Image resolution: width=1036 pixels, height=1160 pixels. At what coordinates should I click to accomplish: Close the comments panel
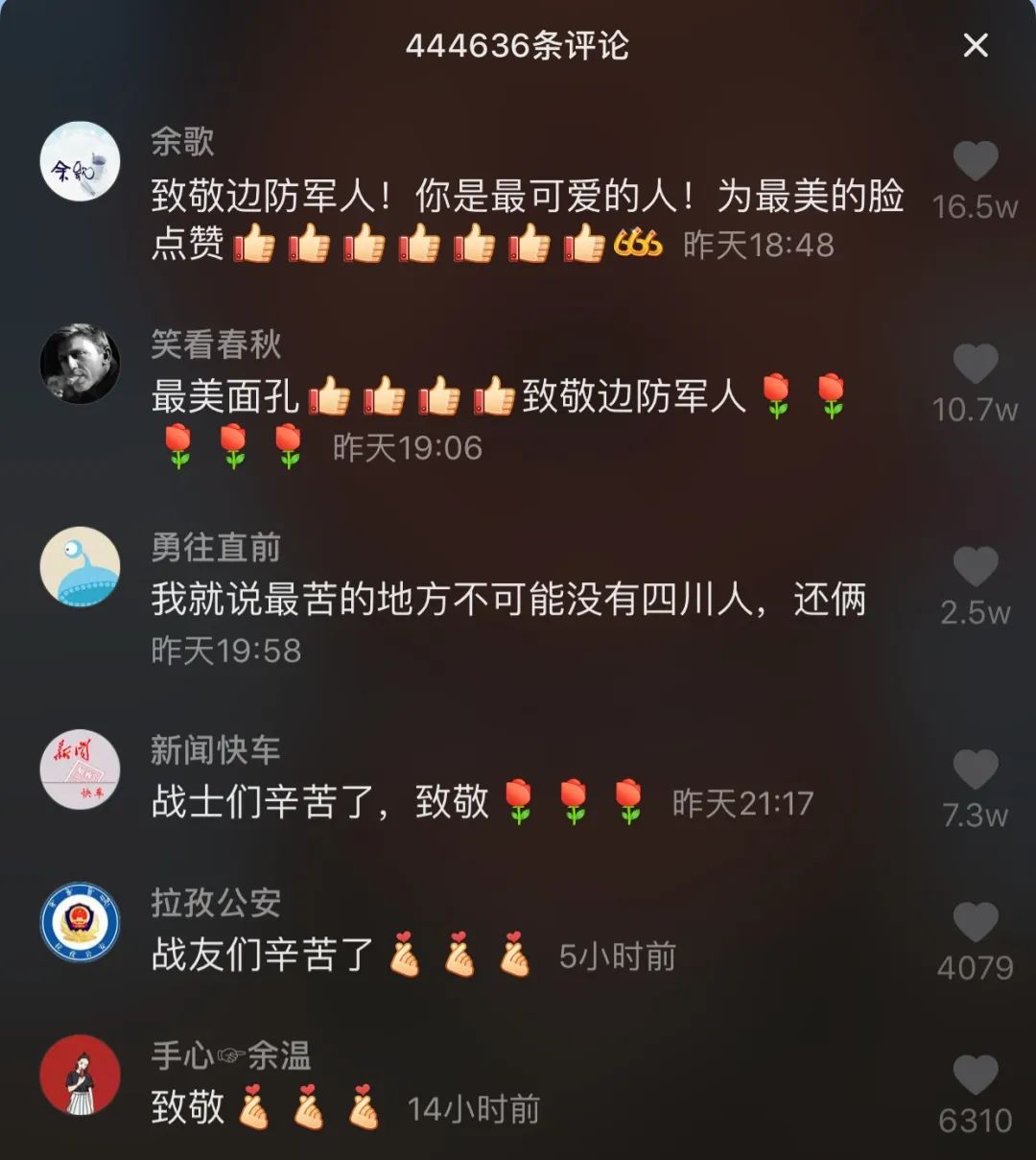pyautogui.click(x=976, y=45)
